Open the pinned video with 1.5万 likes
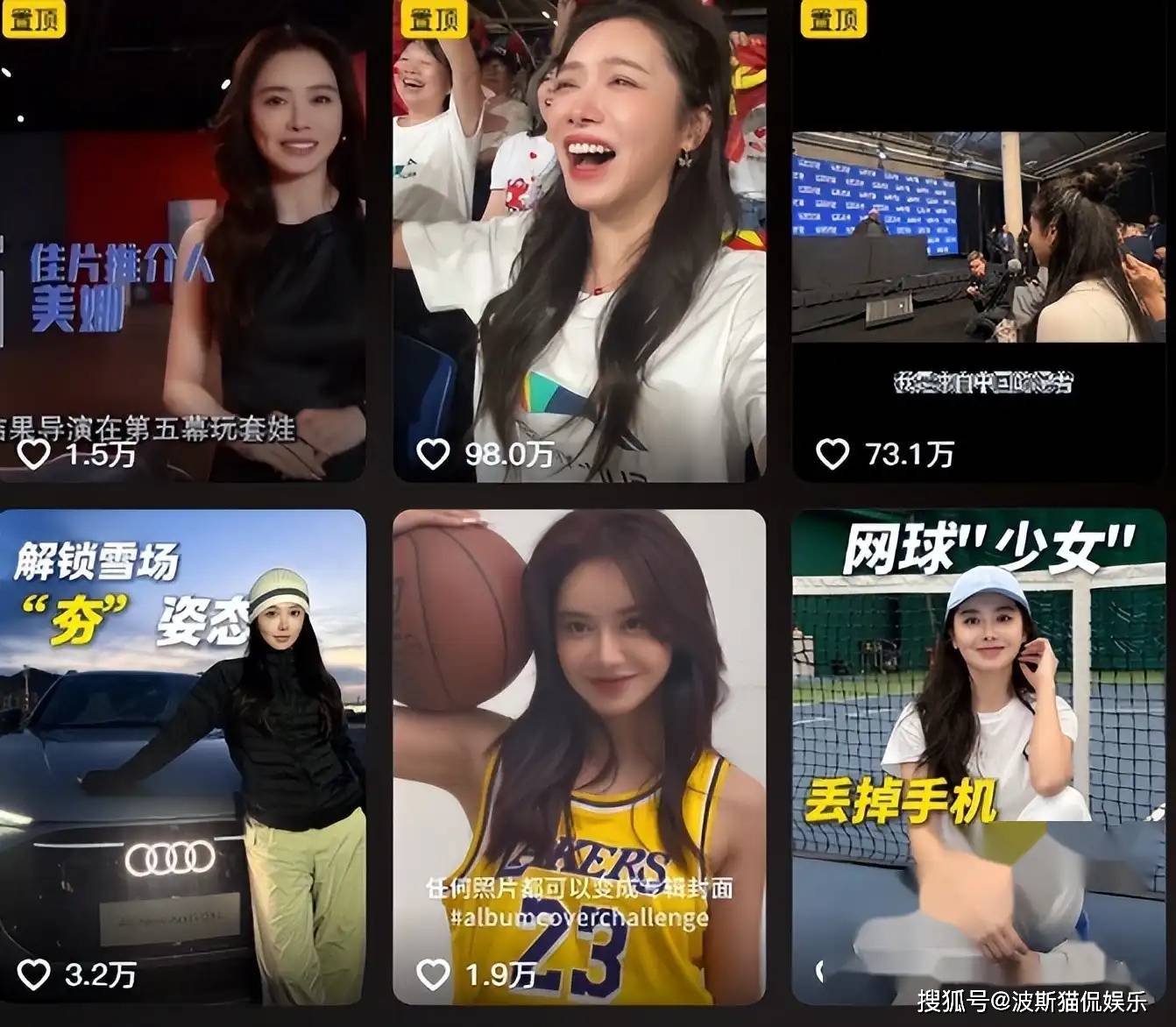This screenshot has height=1027, width=1176. click(182, 241)
